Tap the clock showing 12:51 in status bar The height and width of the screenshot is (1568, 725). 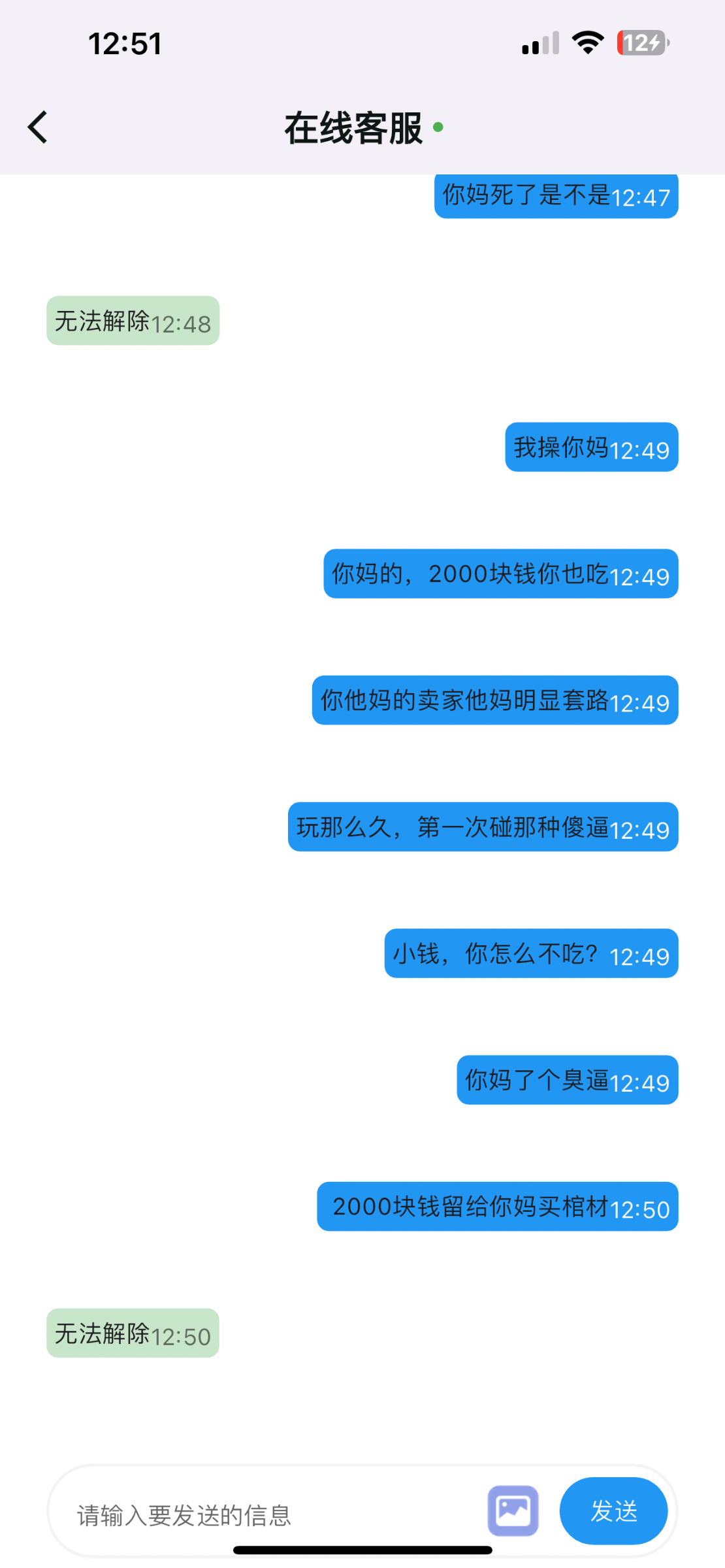(124, 43)
